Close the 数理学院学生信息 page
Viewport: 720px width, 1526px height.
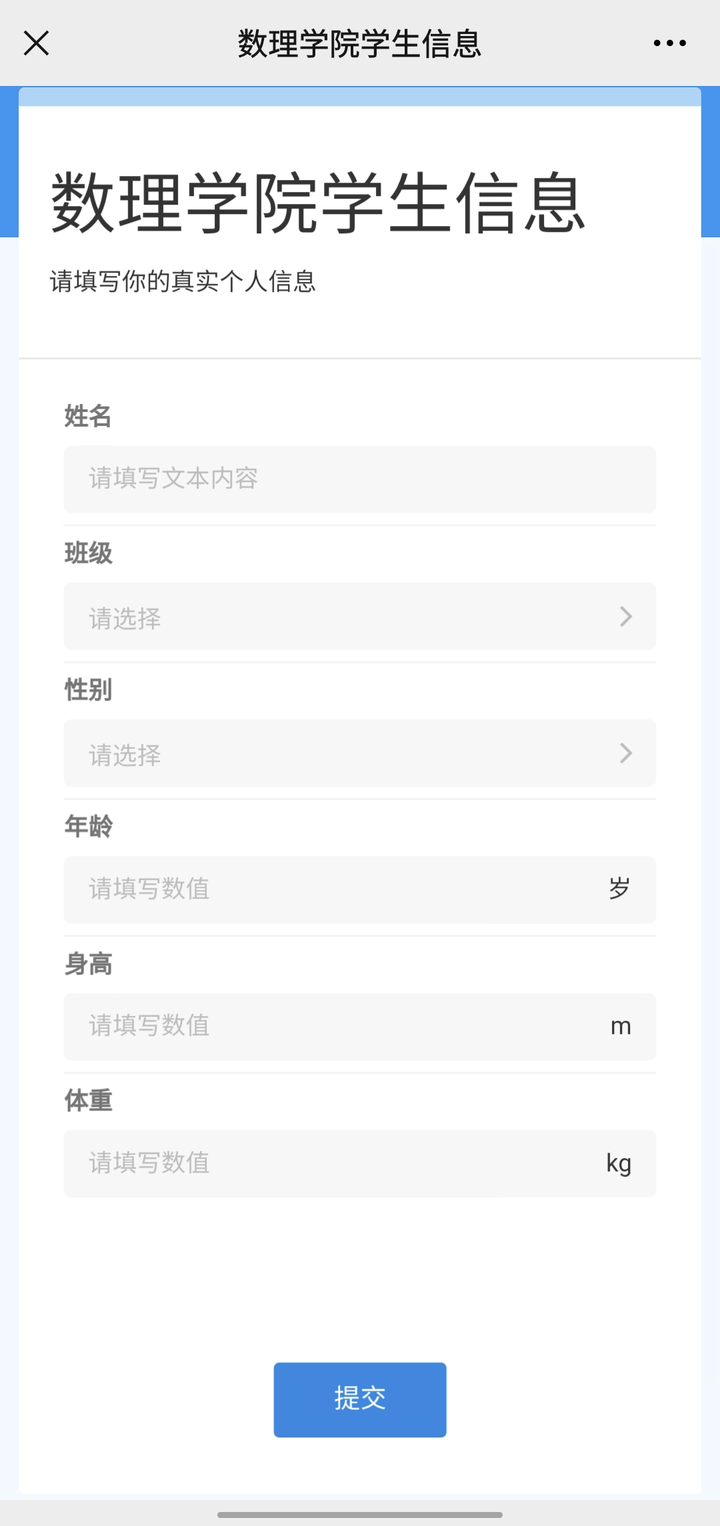click(x=37, y=43)
